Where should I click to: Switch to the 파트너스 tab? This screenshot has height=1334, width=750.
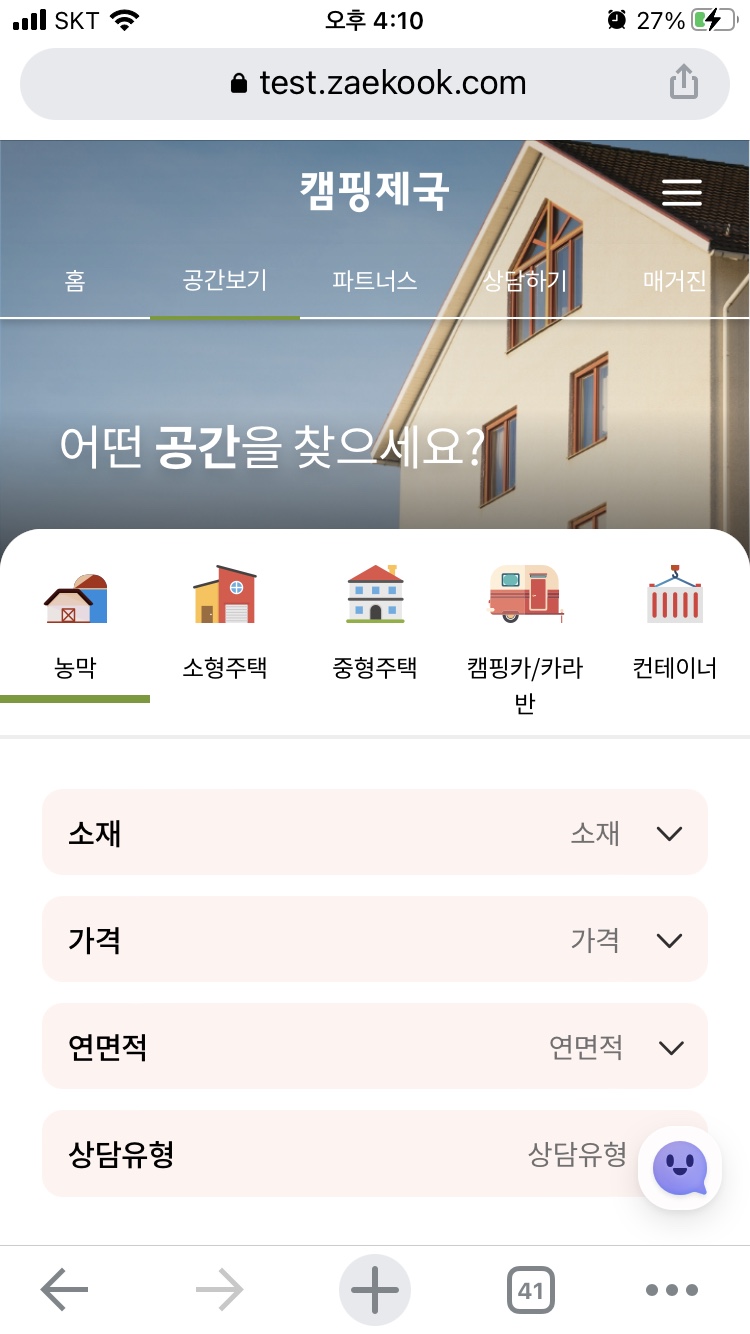(x=375, y=281)
